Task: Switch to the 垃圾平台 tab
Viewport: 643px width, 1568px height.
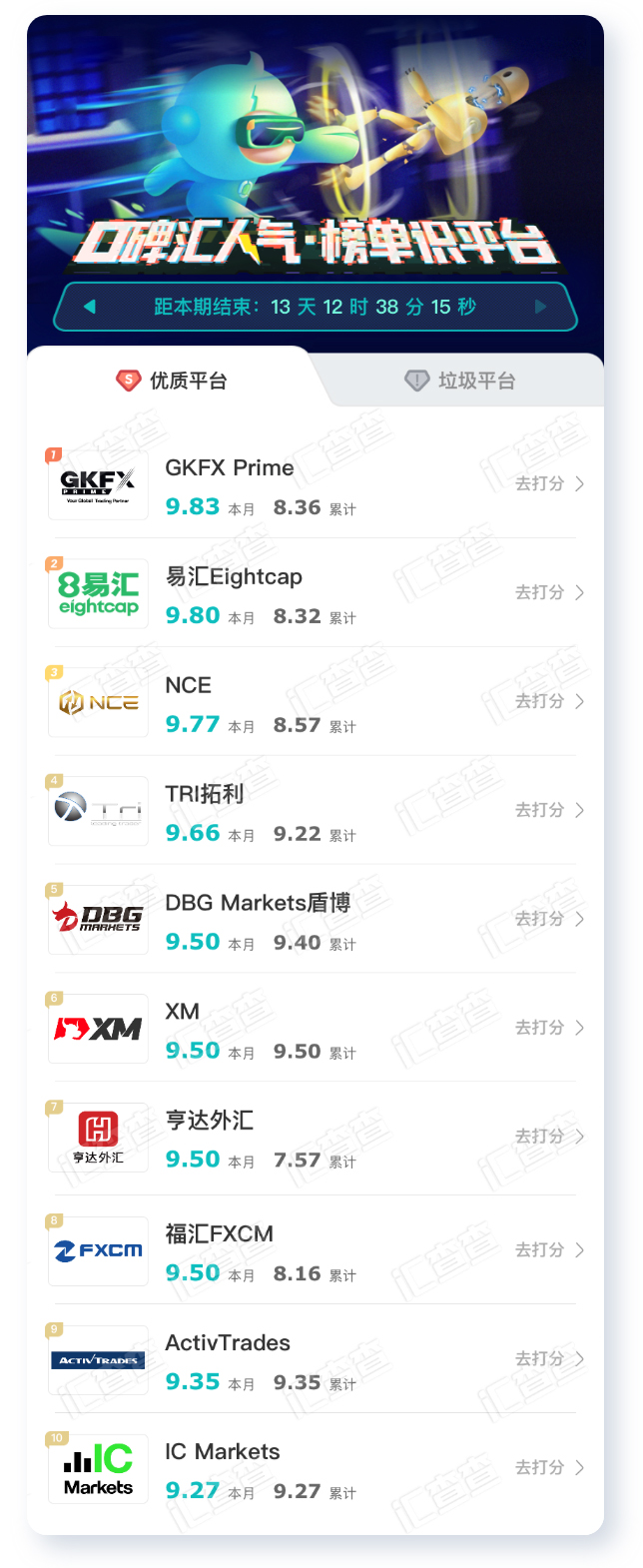Action: (x=460, y=381)
